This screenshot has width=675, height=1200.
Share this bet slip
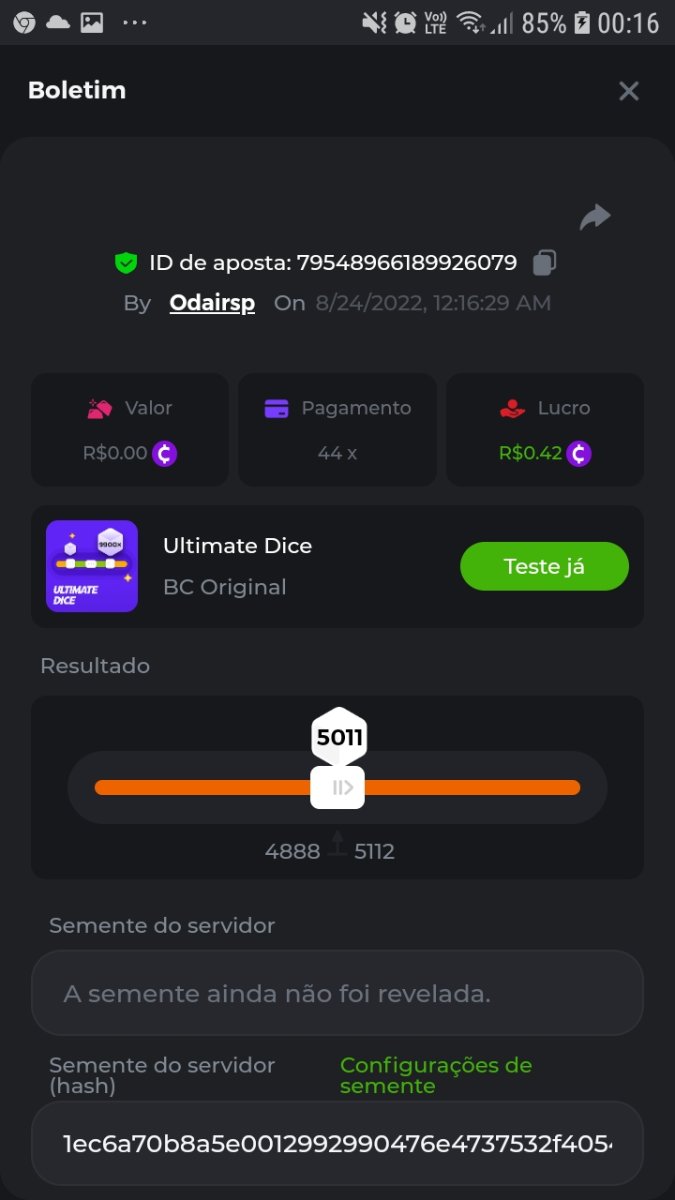pos(595,217)
